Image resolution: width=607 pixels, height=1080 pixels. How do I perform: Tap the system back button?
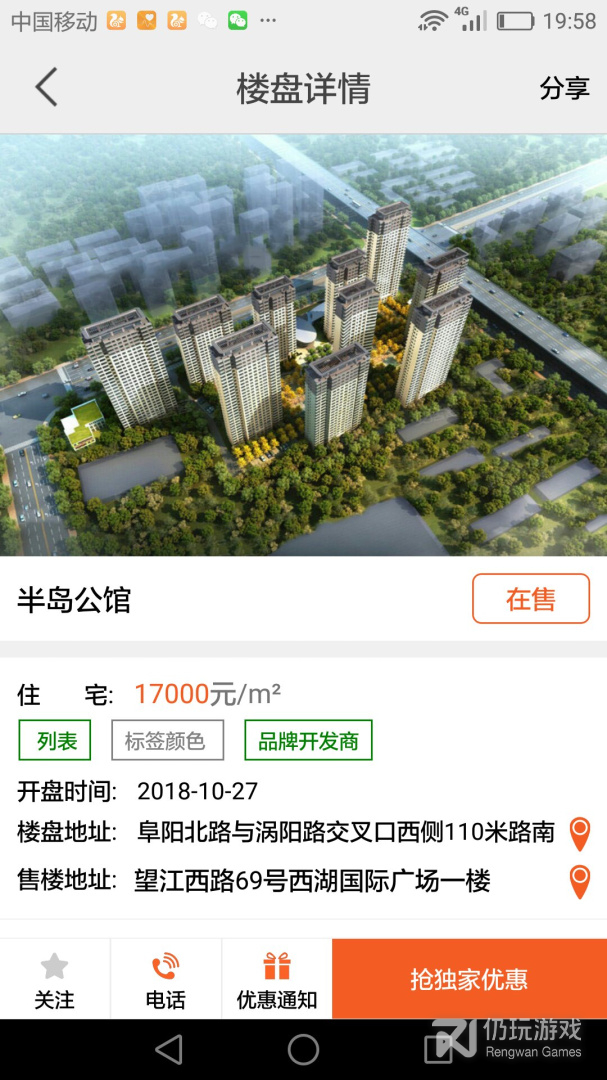pyautogui.click(x=169, y=1050)
